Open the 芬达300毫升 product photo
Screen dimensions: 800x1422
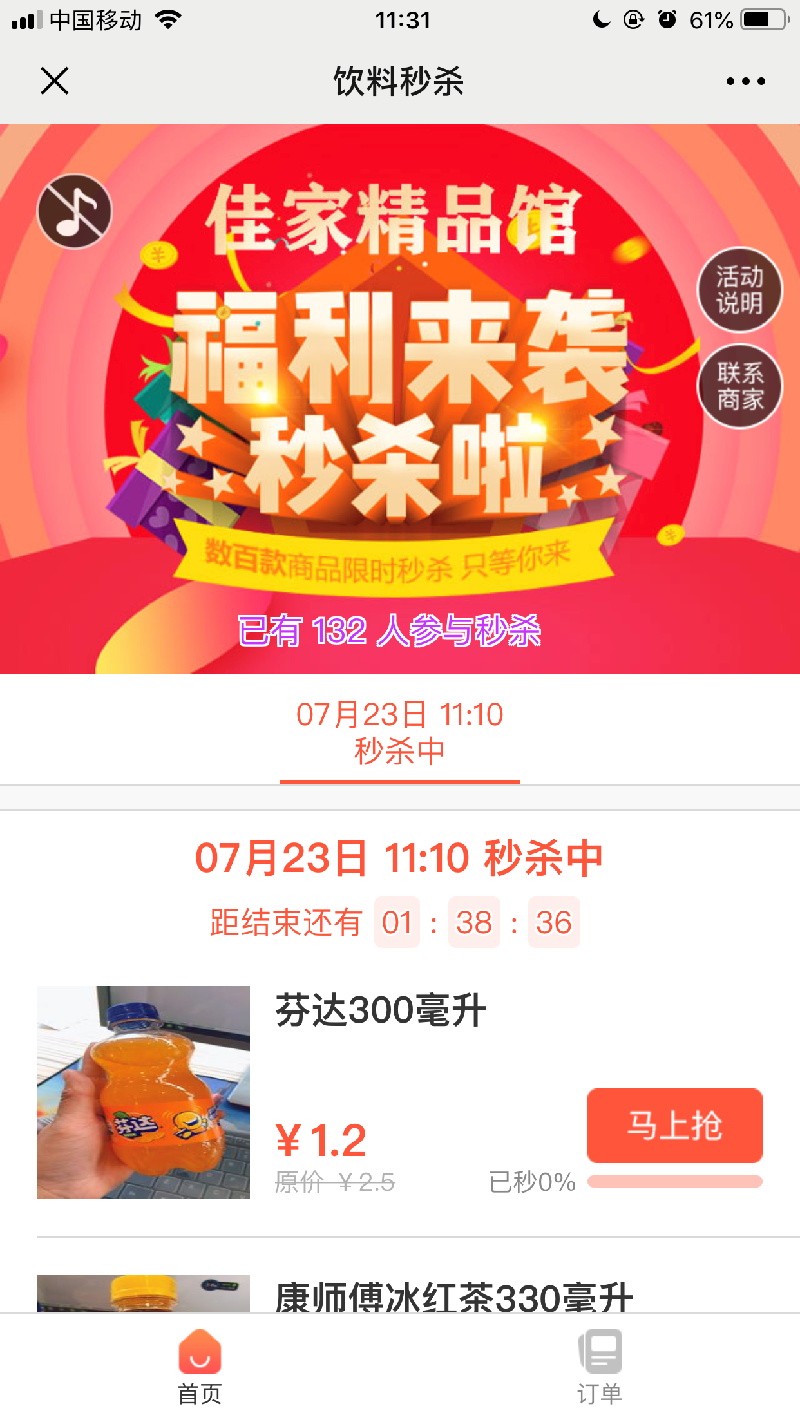(x=143, y=1092)
